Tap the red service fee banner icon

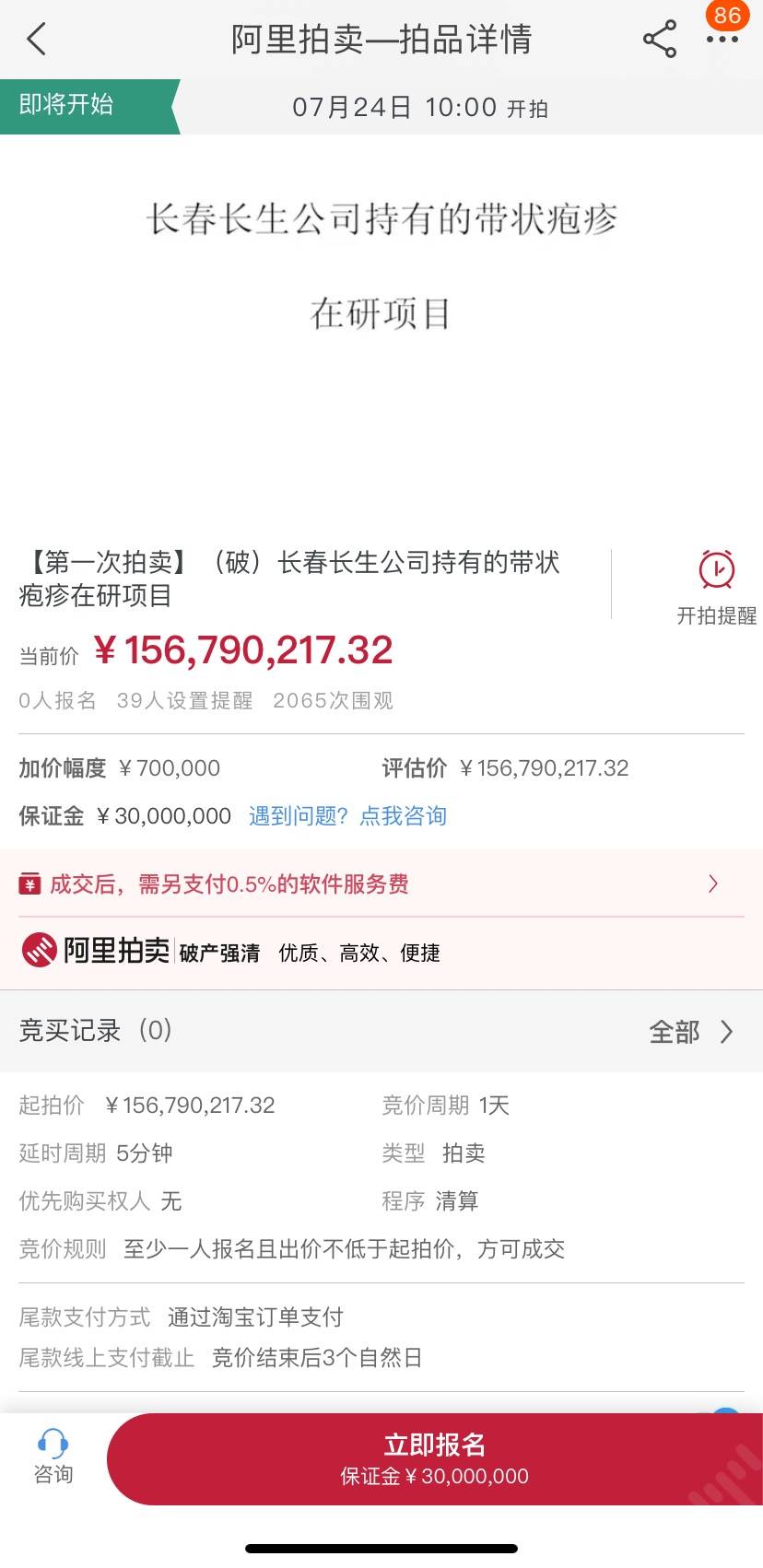coord(30,883)
